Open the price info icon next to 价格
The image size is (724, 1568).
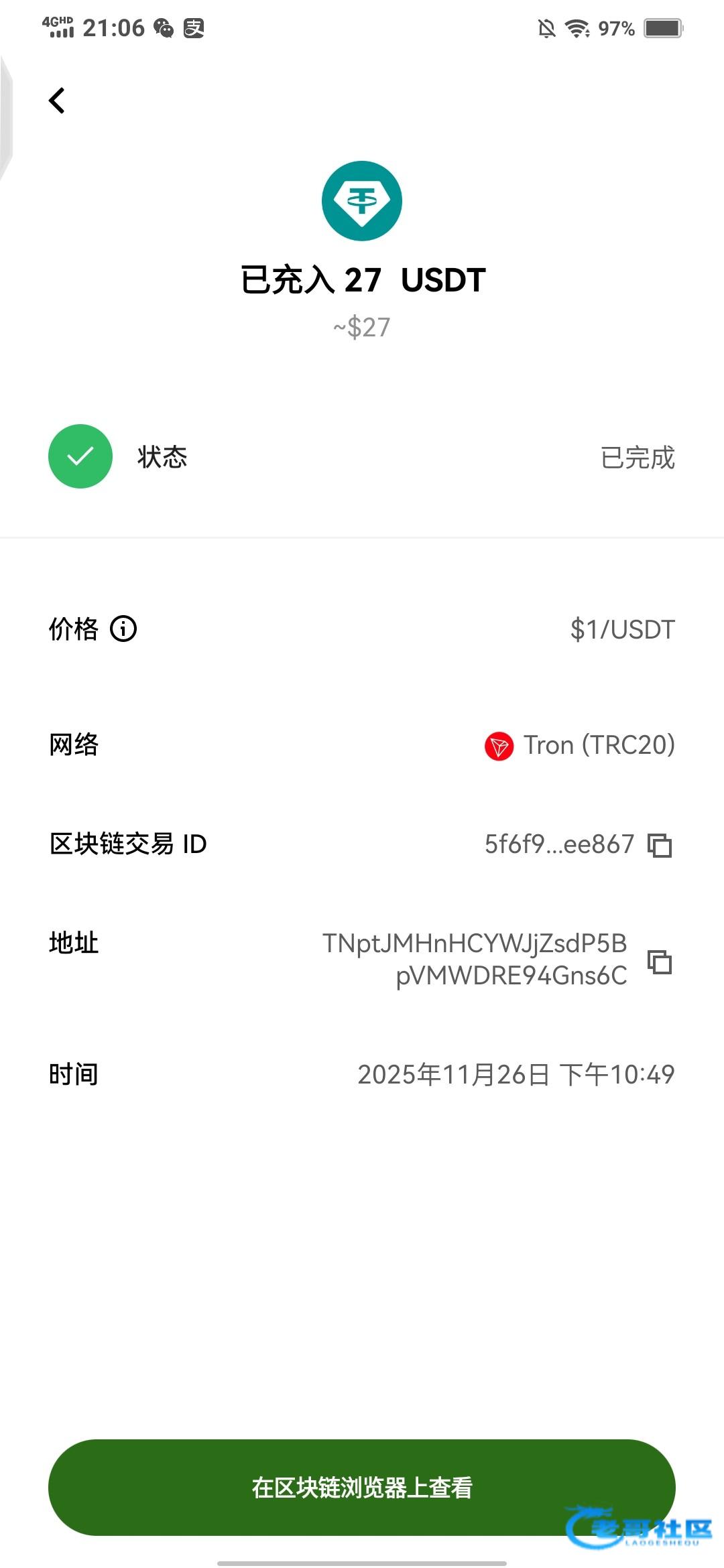point(123,629)
